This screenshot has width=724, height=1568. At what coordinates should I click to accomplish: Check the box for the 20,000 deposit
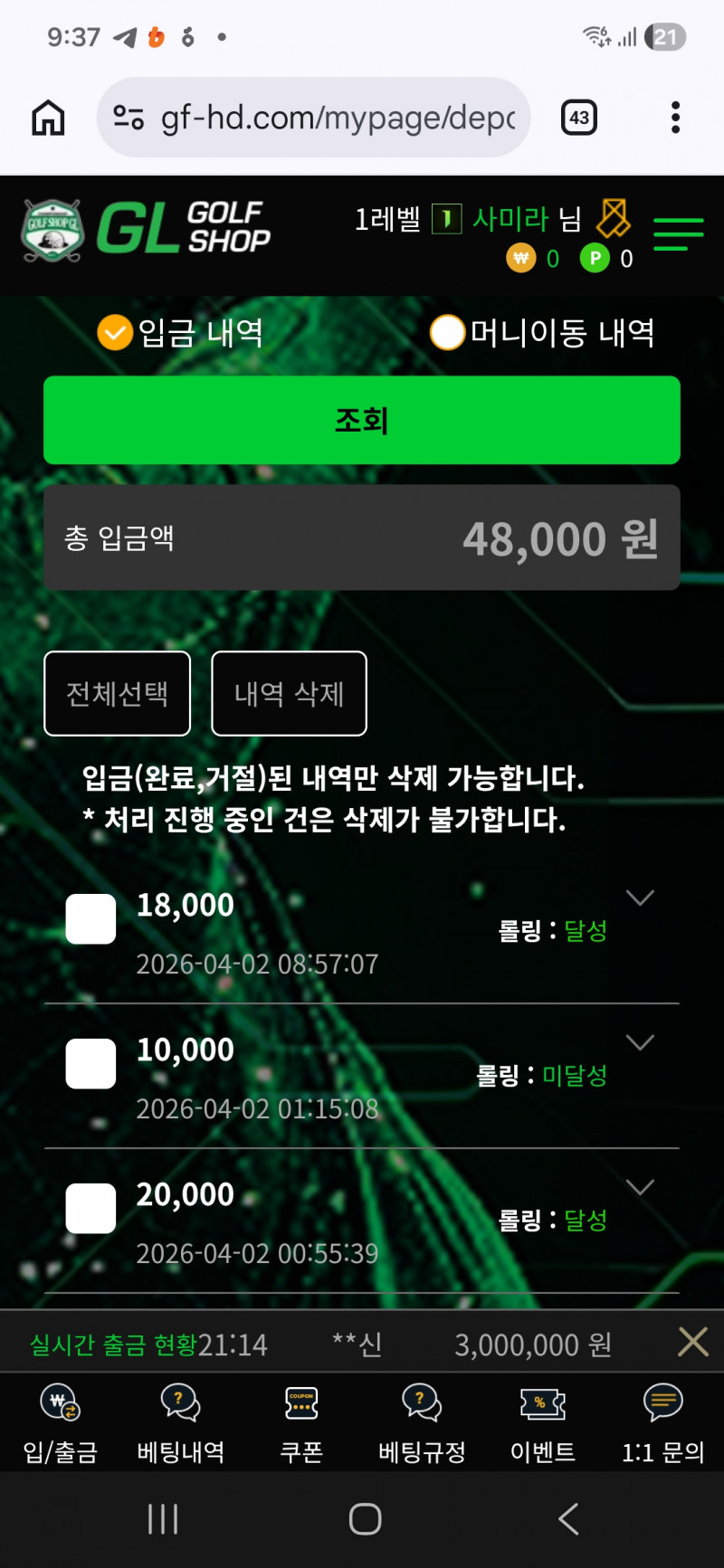91,1208
